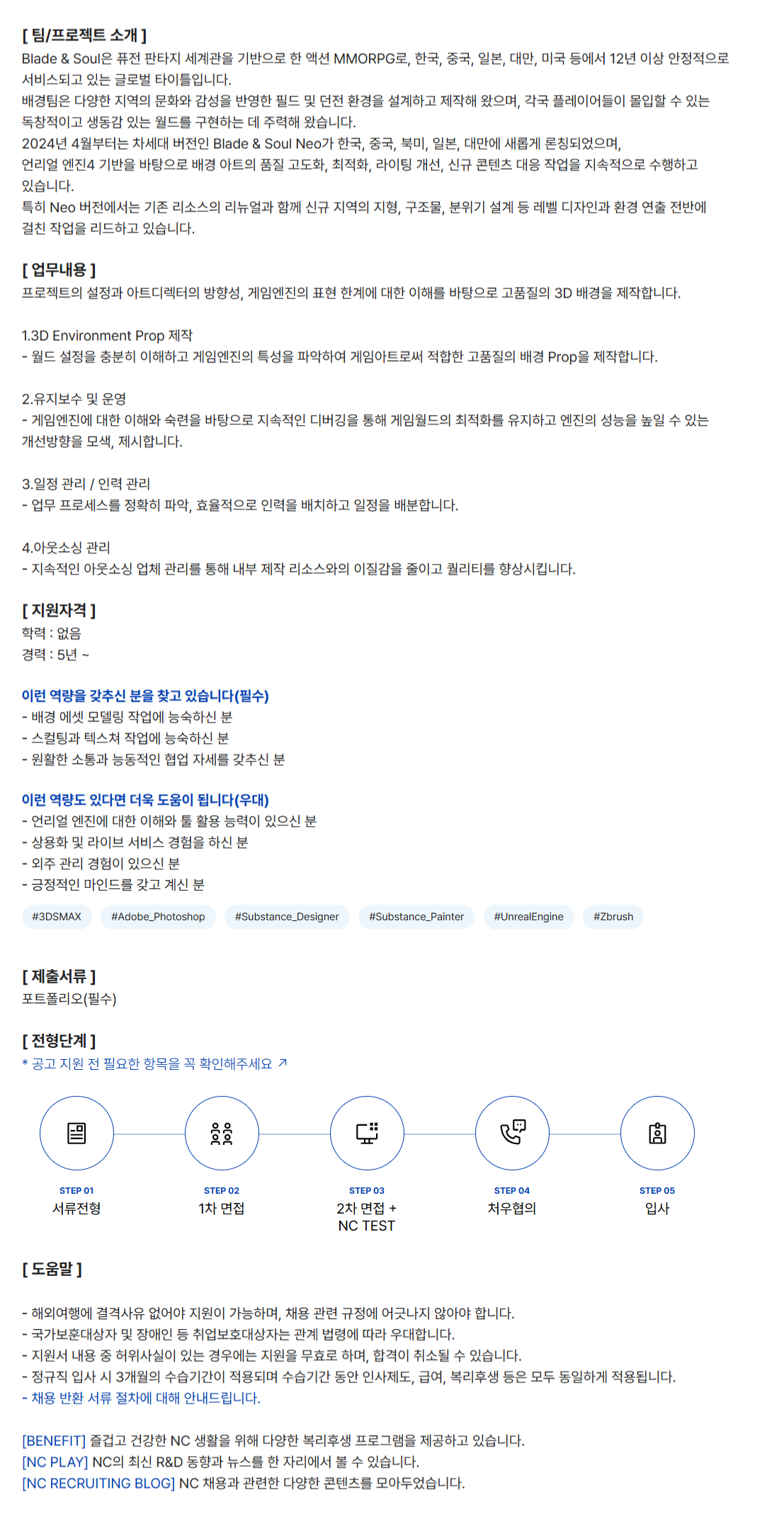Visit the [NC PLAY] link
This screenshot has height=1531, width=784.
(x=55, y=1462)
